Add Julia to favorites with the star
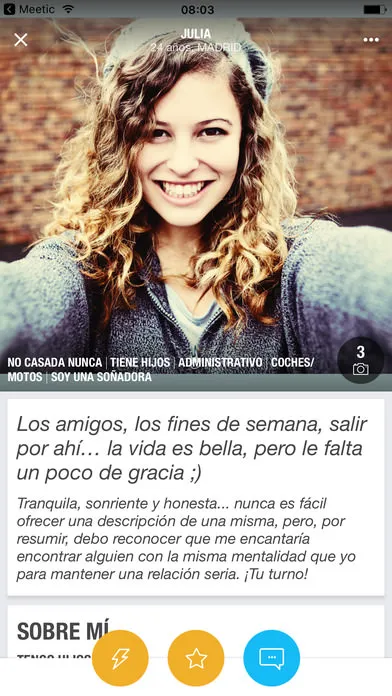 point(196,658)
